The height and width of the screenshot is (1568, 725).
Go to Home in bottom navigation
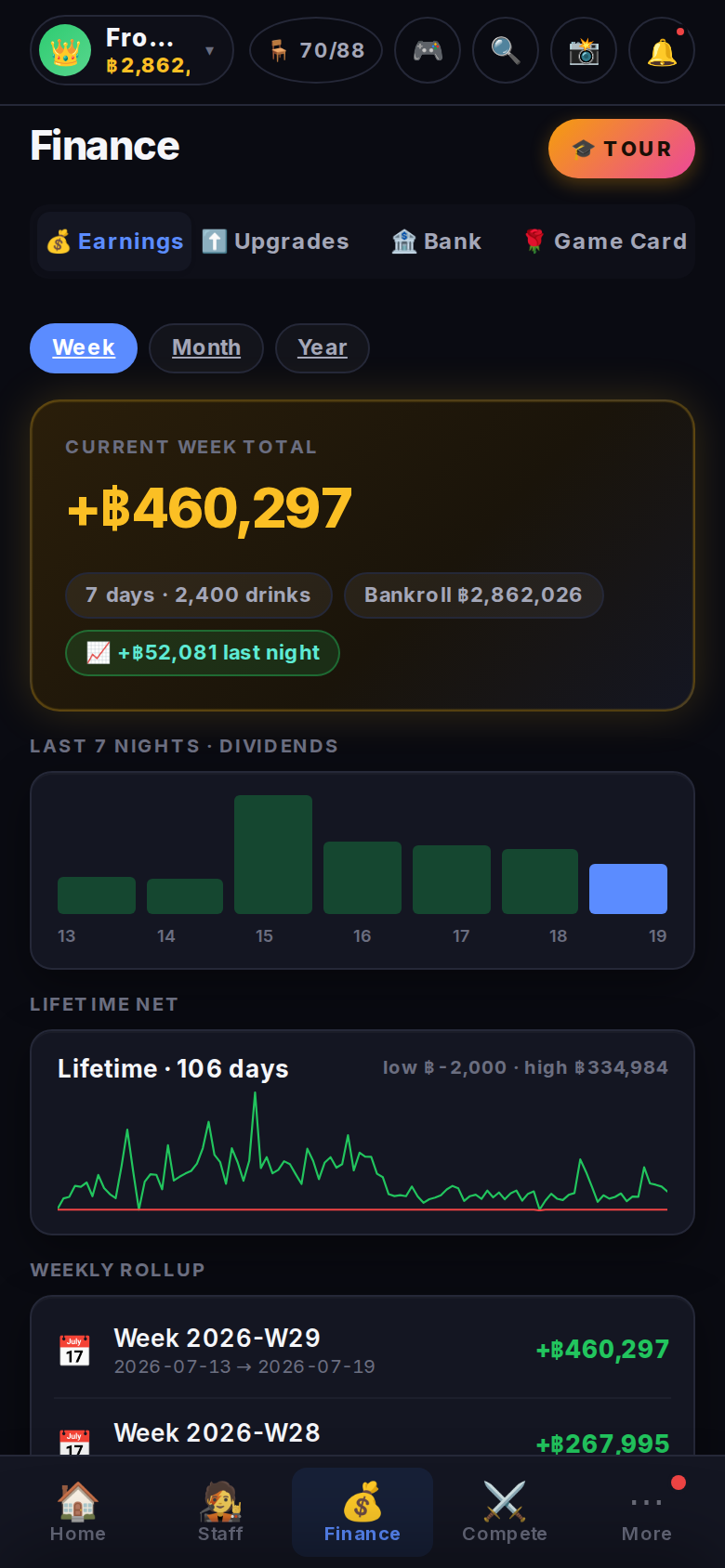[x=78, y=1512]
